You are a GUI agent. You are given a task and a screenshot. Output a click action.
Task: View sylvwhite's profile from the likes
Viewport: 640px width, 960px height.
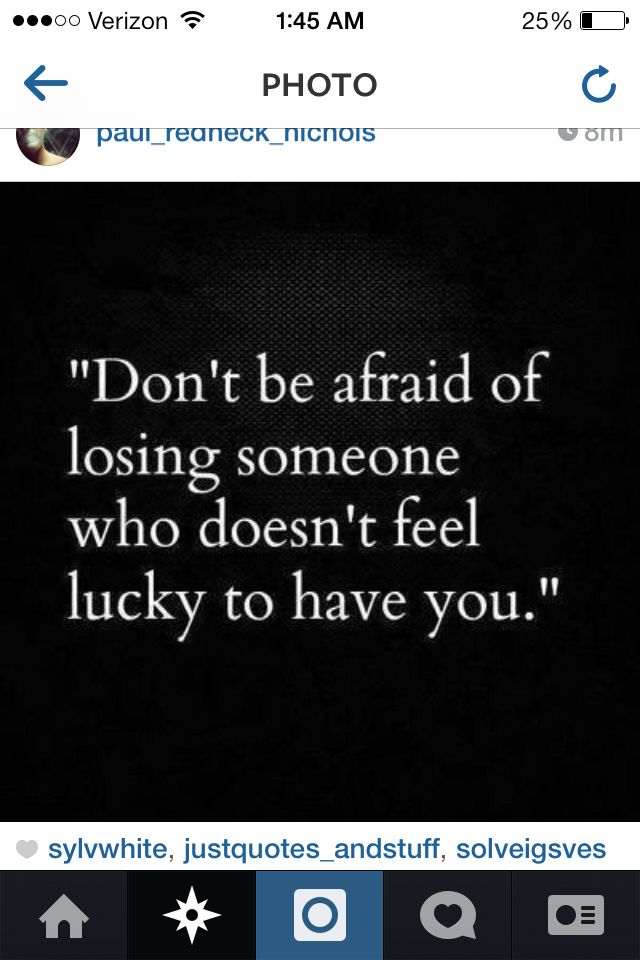point(107,850)
